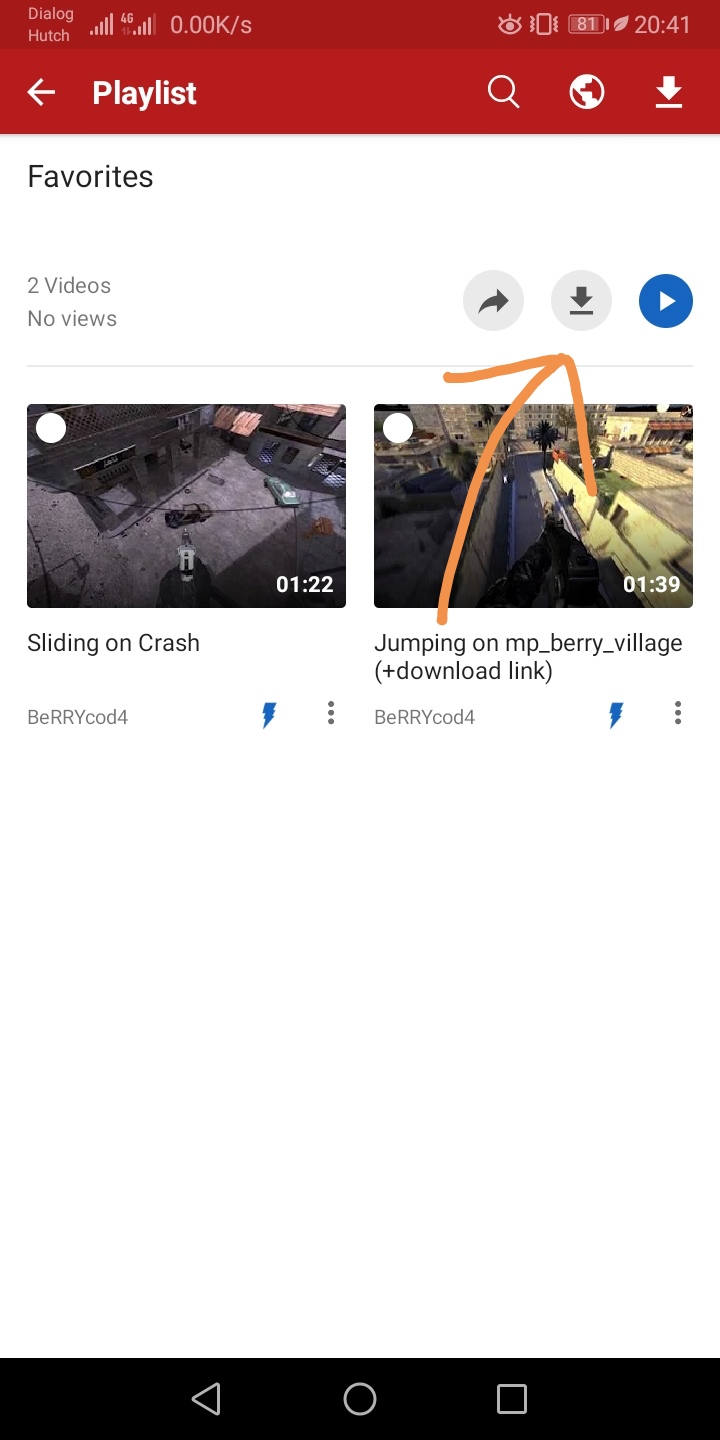The width and height of the screenshot is (720, 1440).
Task: Select the Jumping on mp_berry_village checkbox circle
Action: (x=398, y=428)
